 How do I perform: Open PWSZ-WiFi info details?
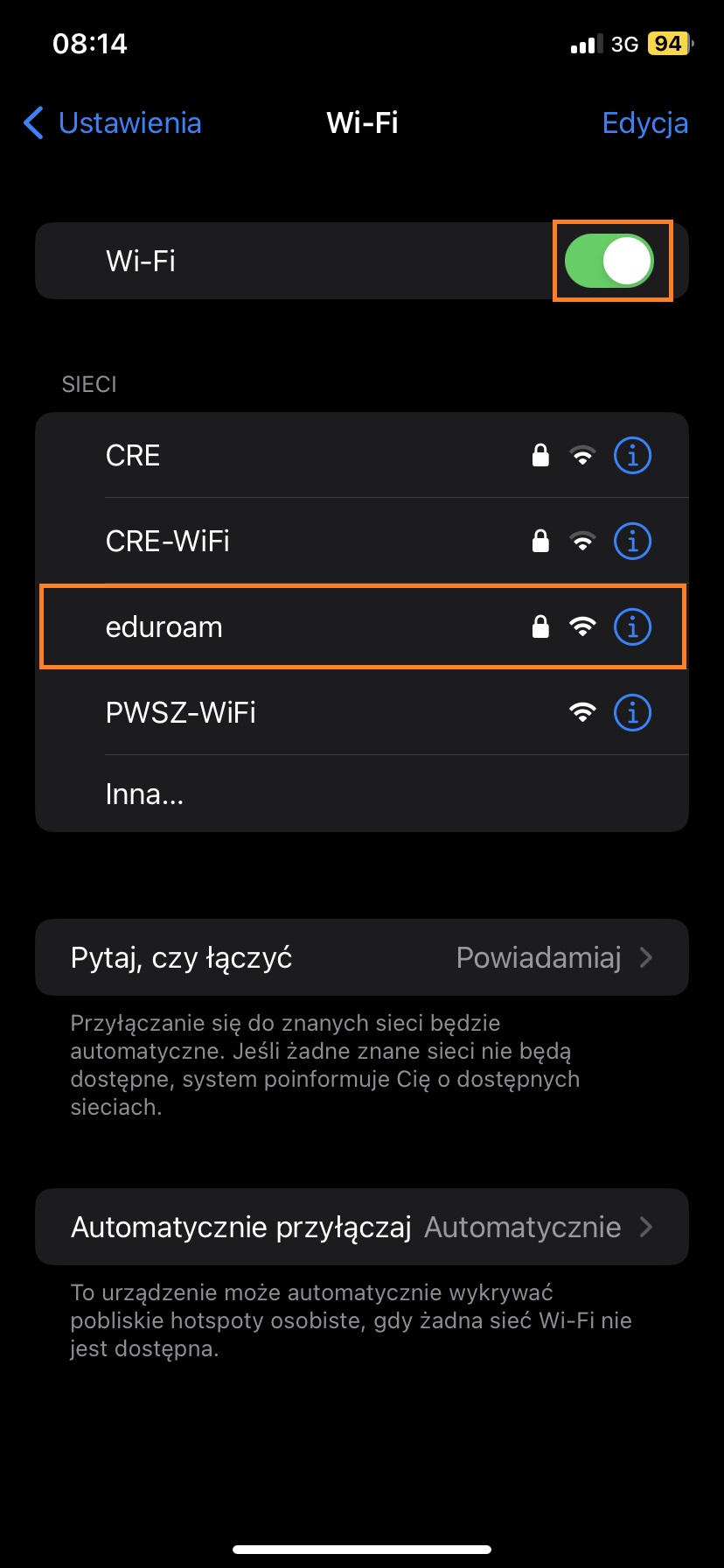click(x=632, y=713)
